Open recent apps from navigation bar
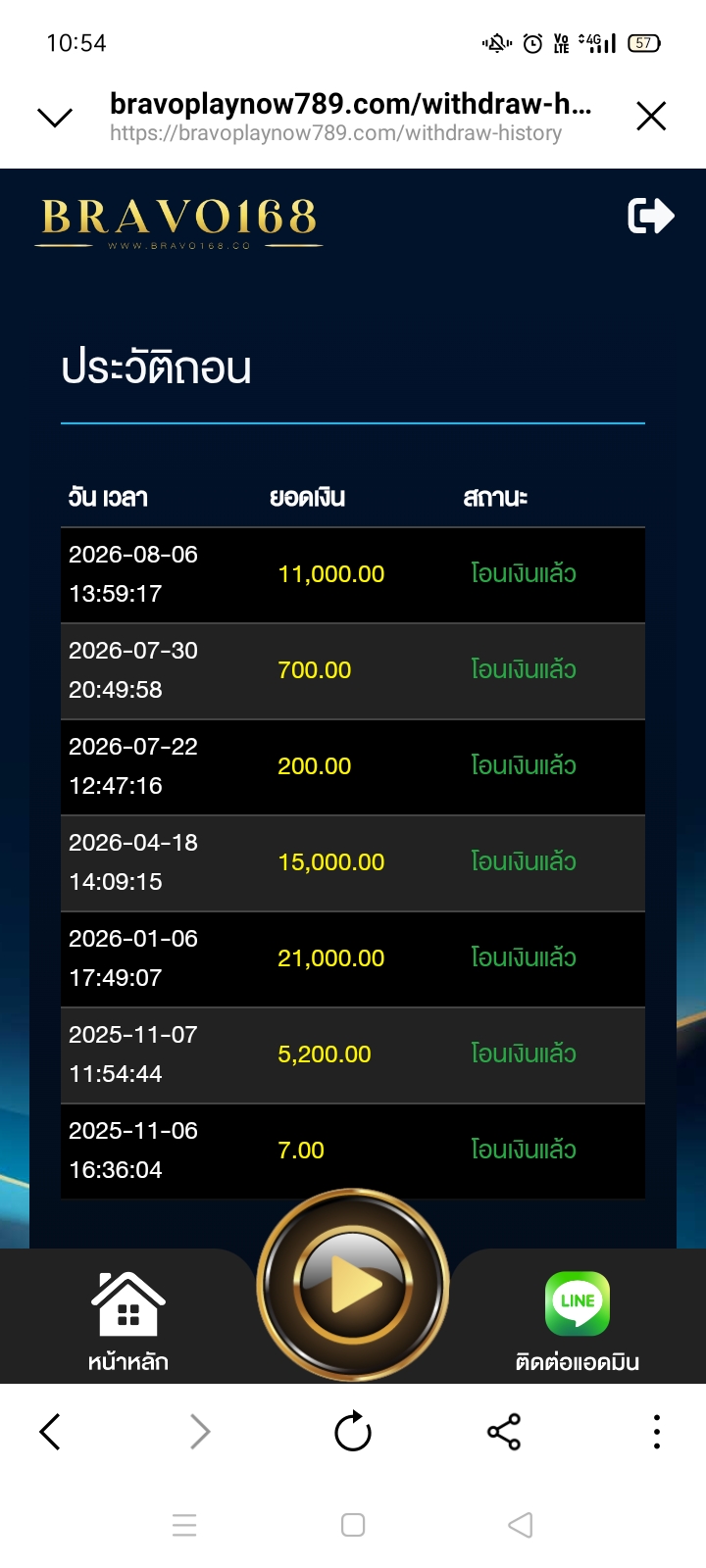Image resolution: width=706 pixels, height=1568 pixels. click(184, 1525)
